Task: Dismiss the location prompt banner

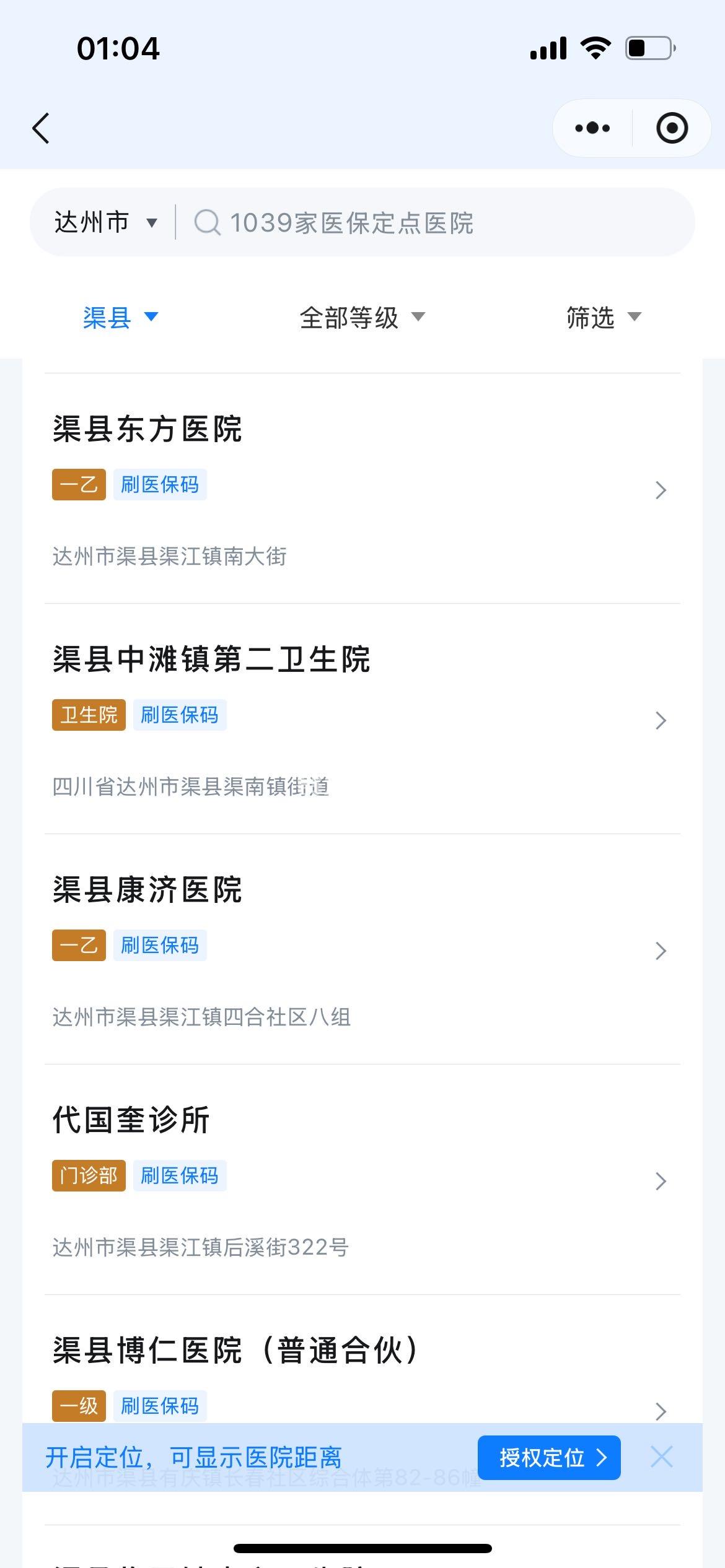Action: coord(661,1457)
